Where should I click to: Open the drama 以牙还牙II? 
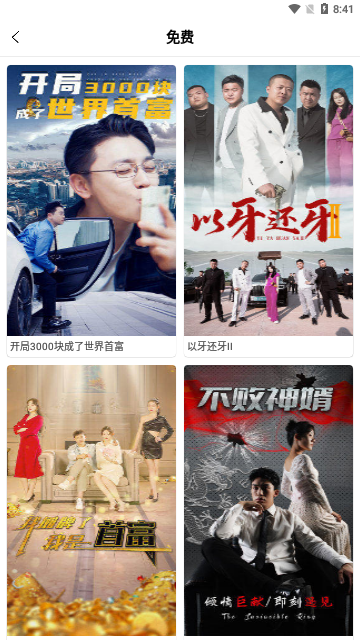point(269,211)
